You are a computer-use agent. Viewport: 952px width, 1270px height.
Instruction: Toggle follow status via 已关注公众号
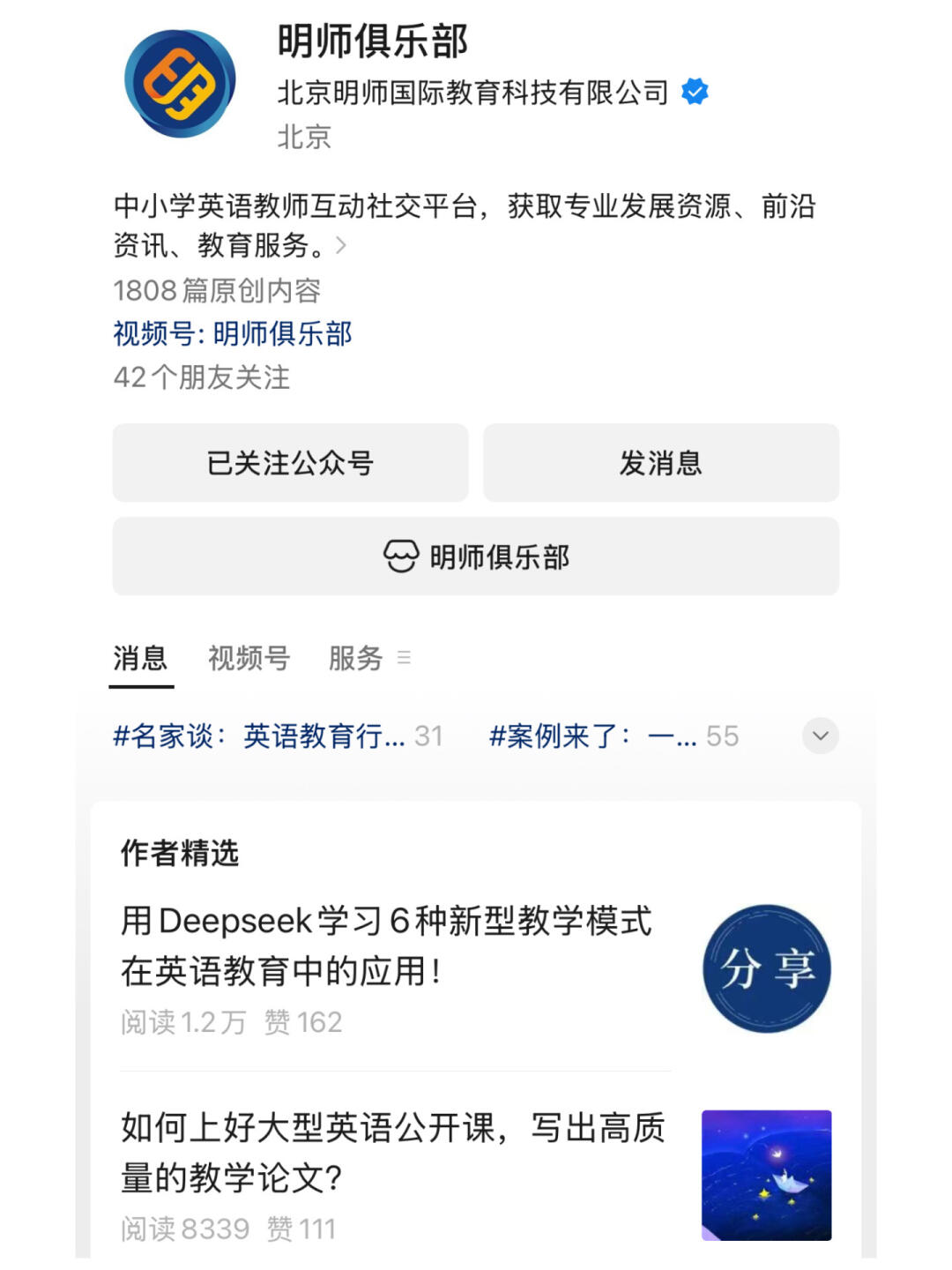point(290,463)
